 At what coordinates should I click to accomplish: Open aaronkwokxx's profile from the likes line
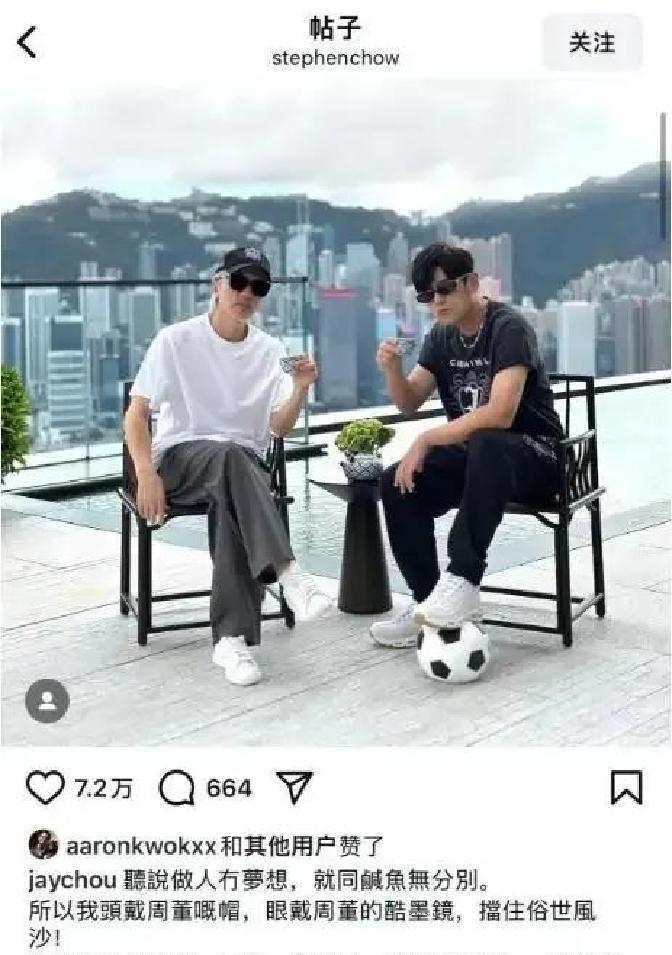[x=140, y=846]
